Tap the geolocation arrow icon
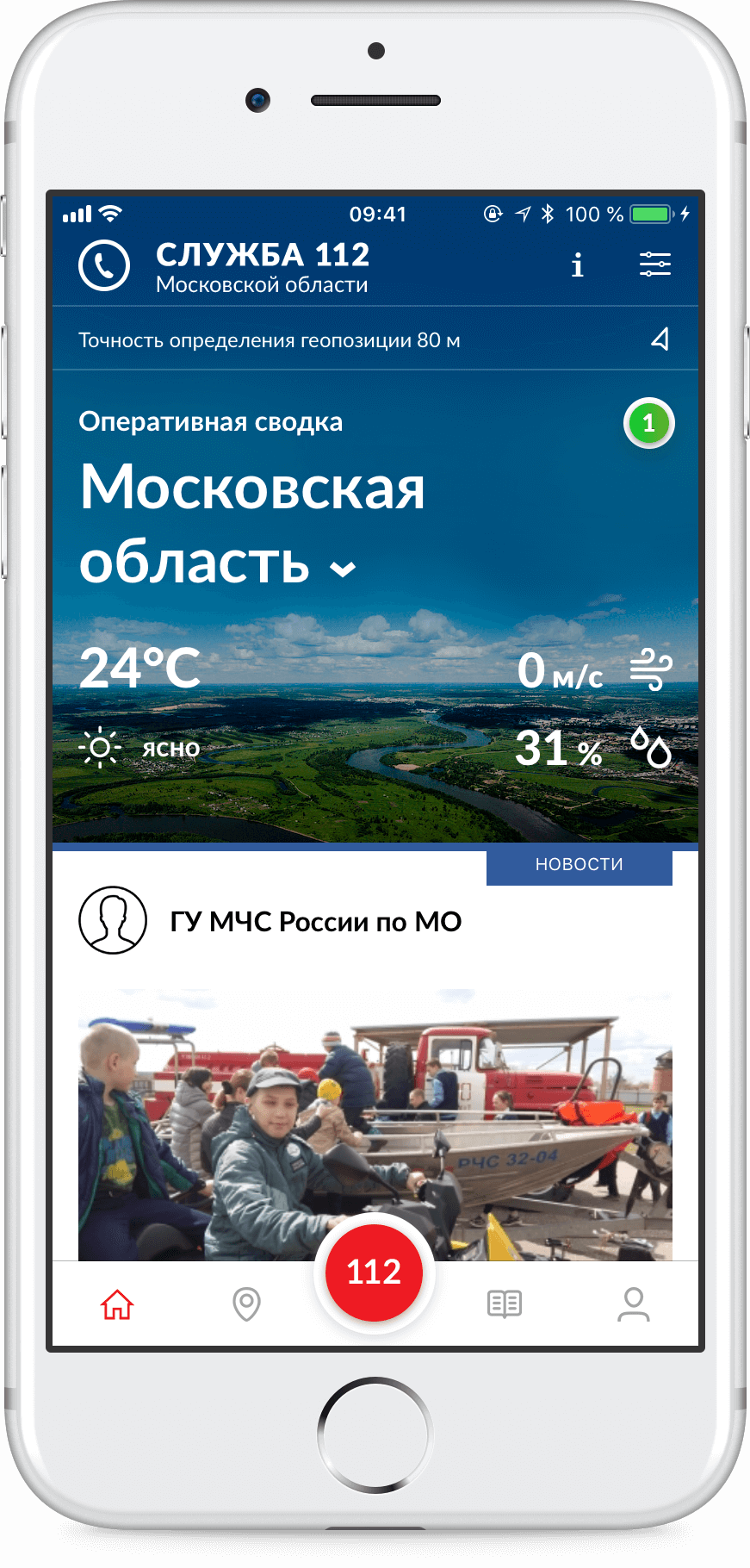 point(660,339)
